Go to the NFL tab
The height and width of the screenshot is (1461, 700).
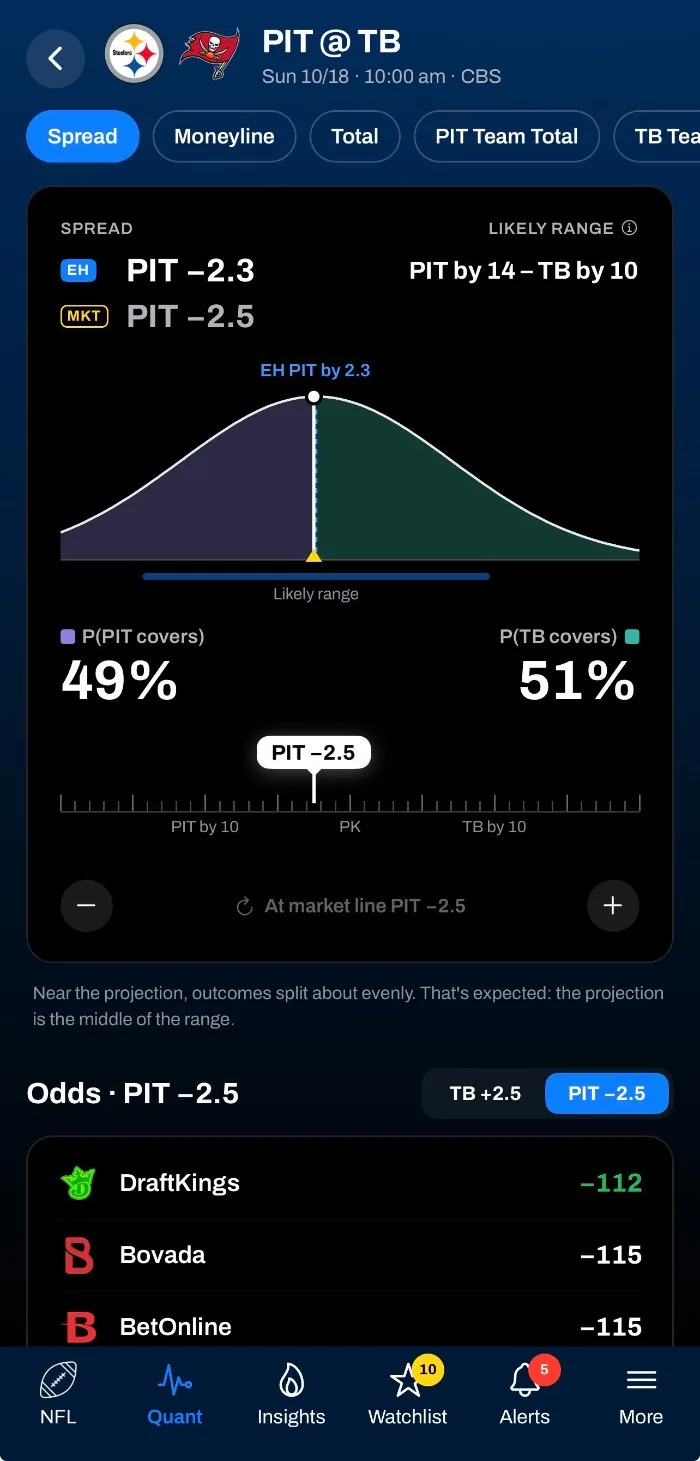coord(58,1394)
